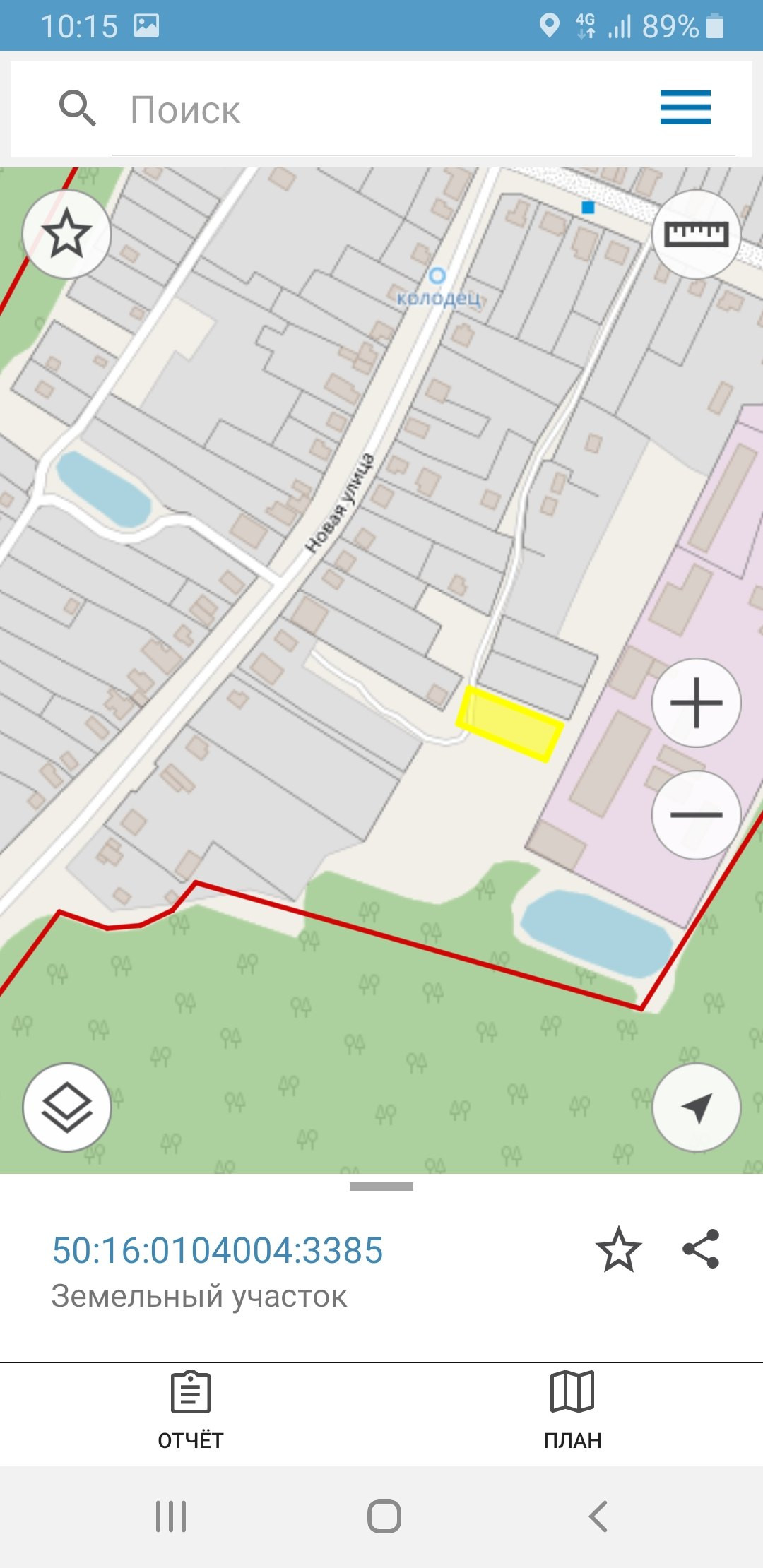
Task: Tap the magnifier search icon
Action: click(77, 108)
